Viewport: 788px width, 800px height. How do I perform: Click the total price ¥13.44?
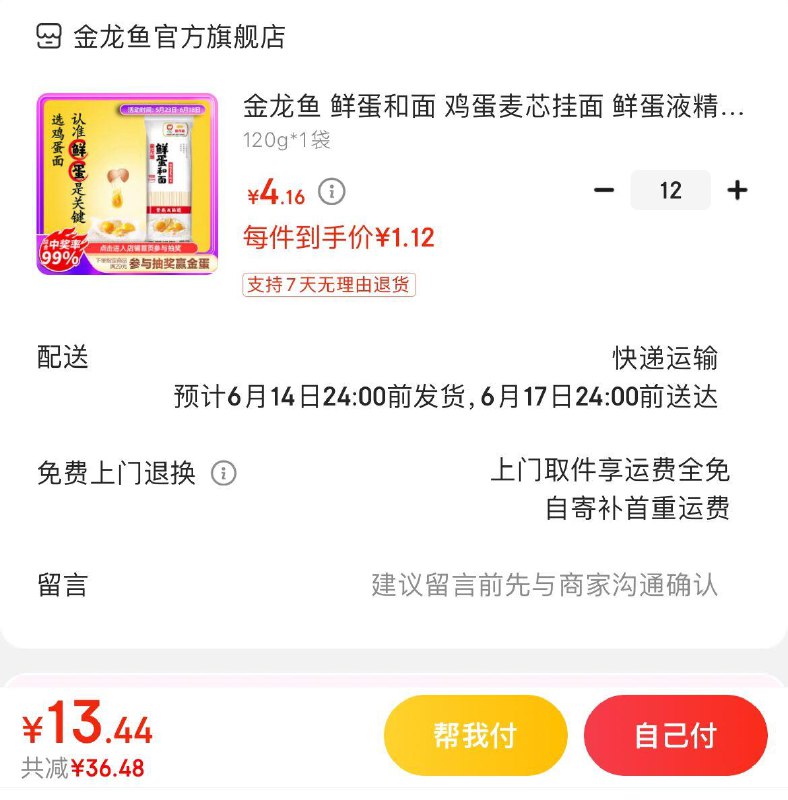point(70,731)
